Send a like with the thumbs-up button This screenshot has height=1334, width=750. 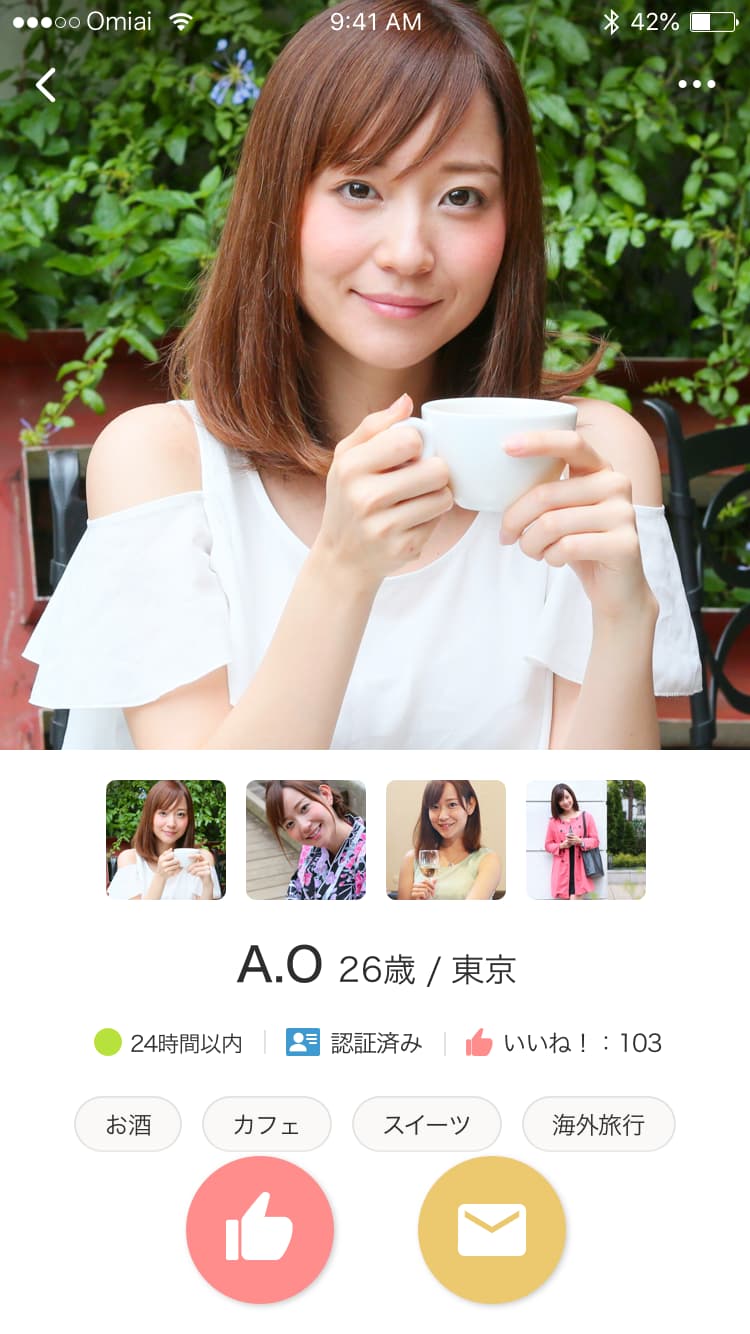(x=260, y=1230)
